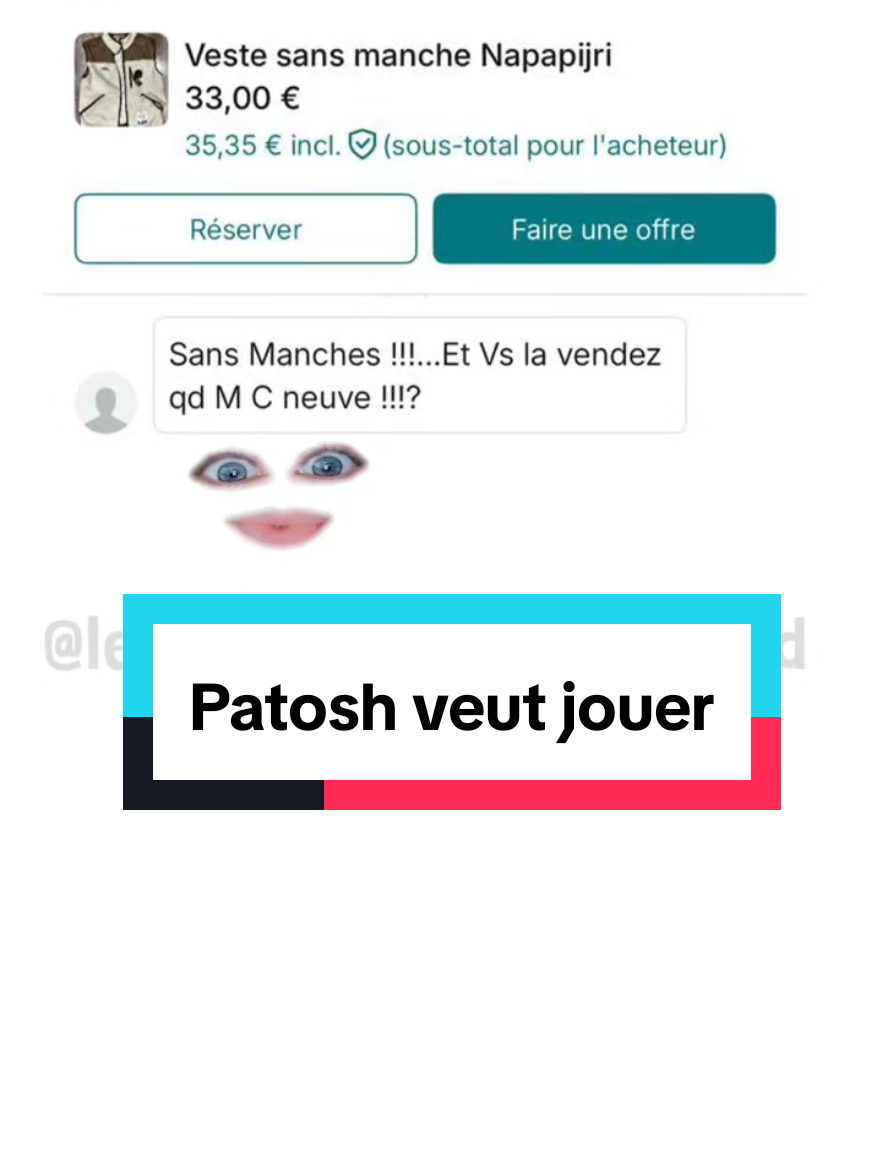This screenshot has height=1176, width=882.
Task: Select the vest image in the listing header
Action: (121, 81)
